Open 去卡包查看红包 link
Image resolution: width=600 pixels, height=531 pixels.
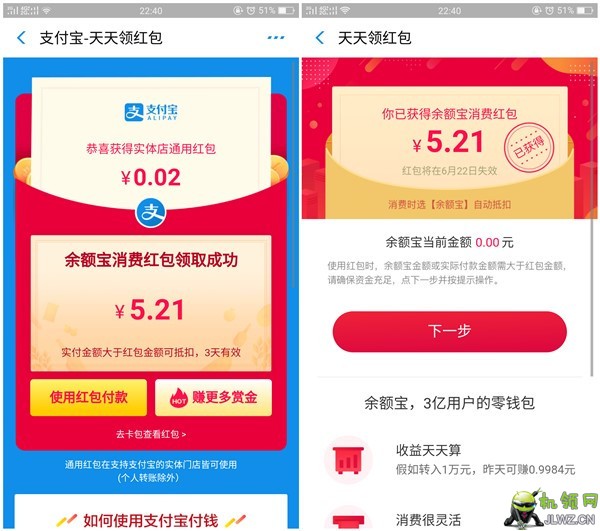(x=151, y=434)
